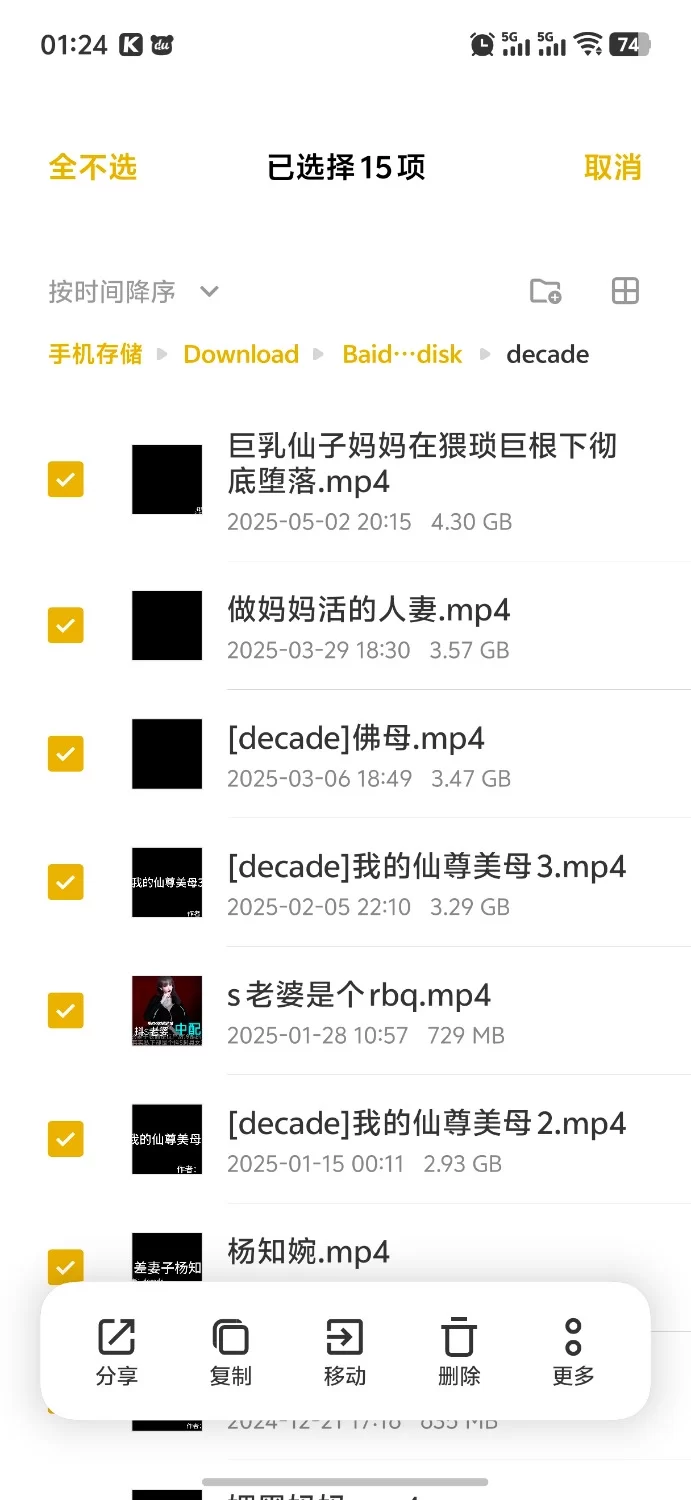Switch to grid view layout
Image resolution: width=691 pixels, height=1500 pixels.
(625, 291)
